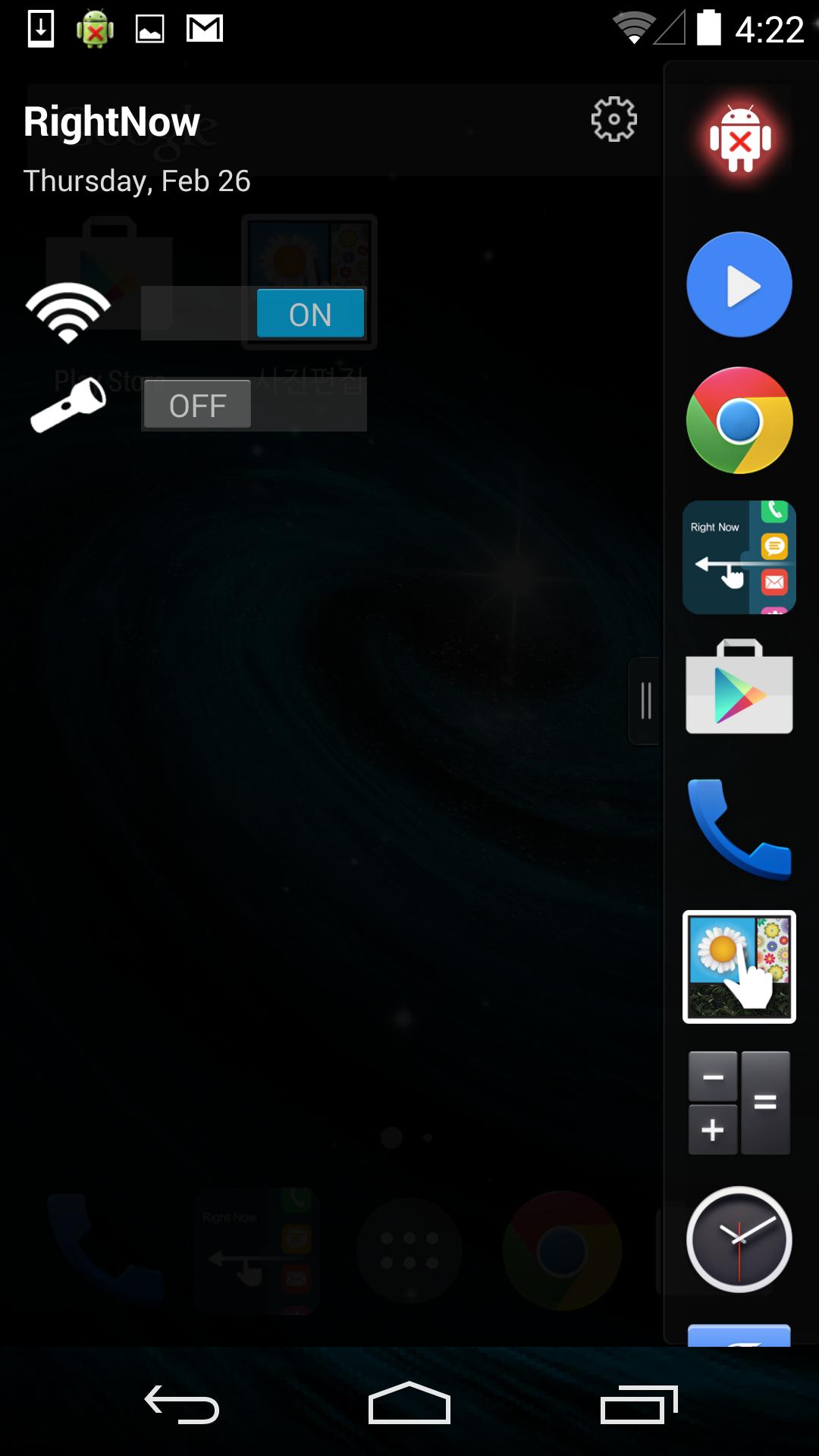This screenshot has height=1456, width=819.
Task: Open the Clock app
Action: [739, 1239]
